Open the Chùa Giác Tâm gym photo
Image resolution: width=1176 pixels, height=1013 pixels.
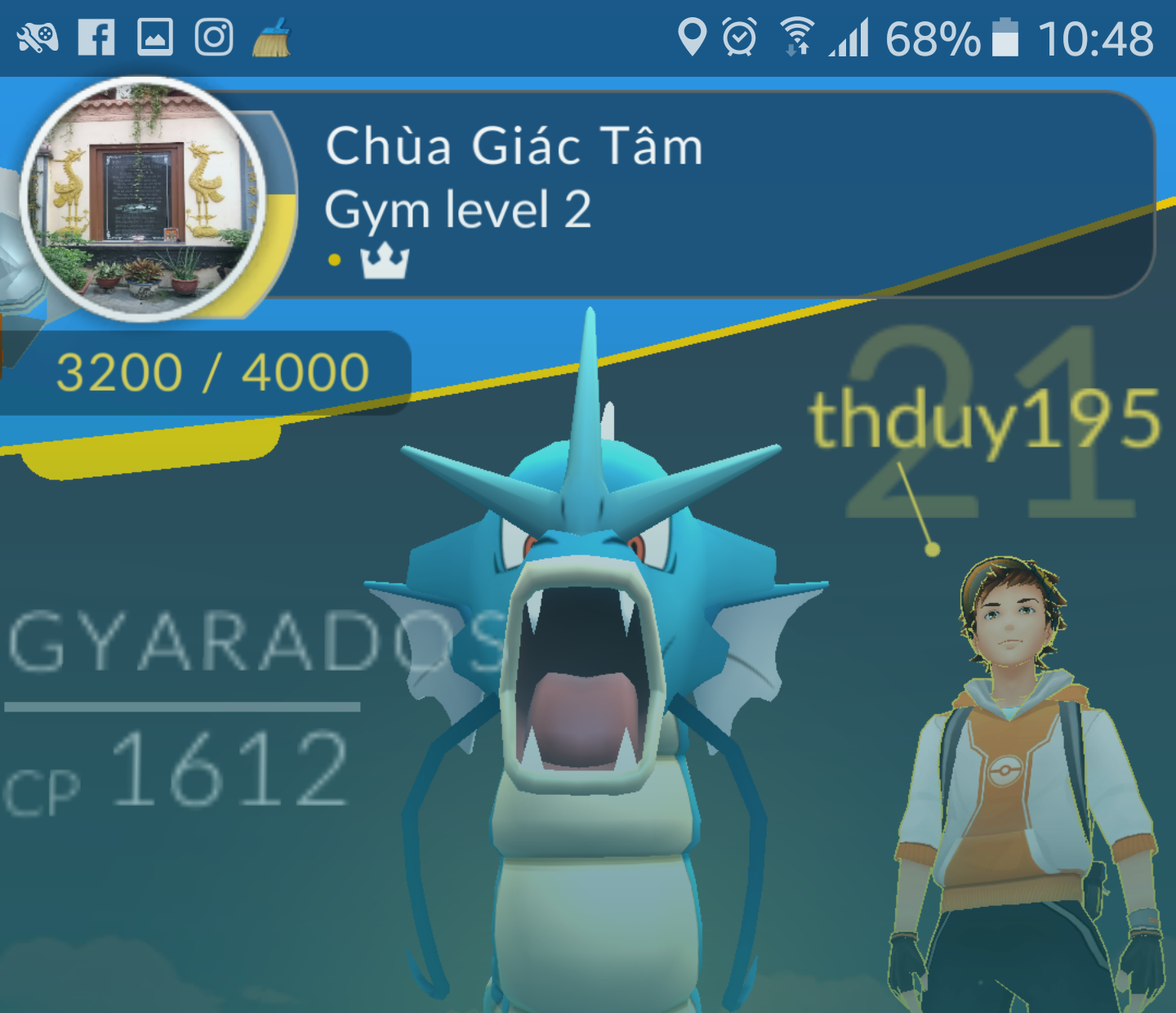[143, 199]
